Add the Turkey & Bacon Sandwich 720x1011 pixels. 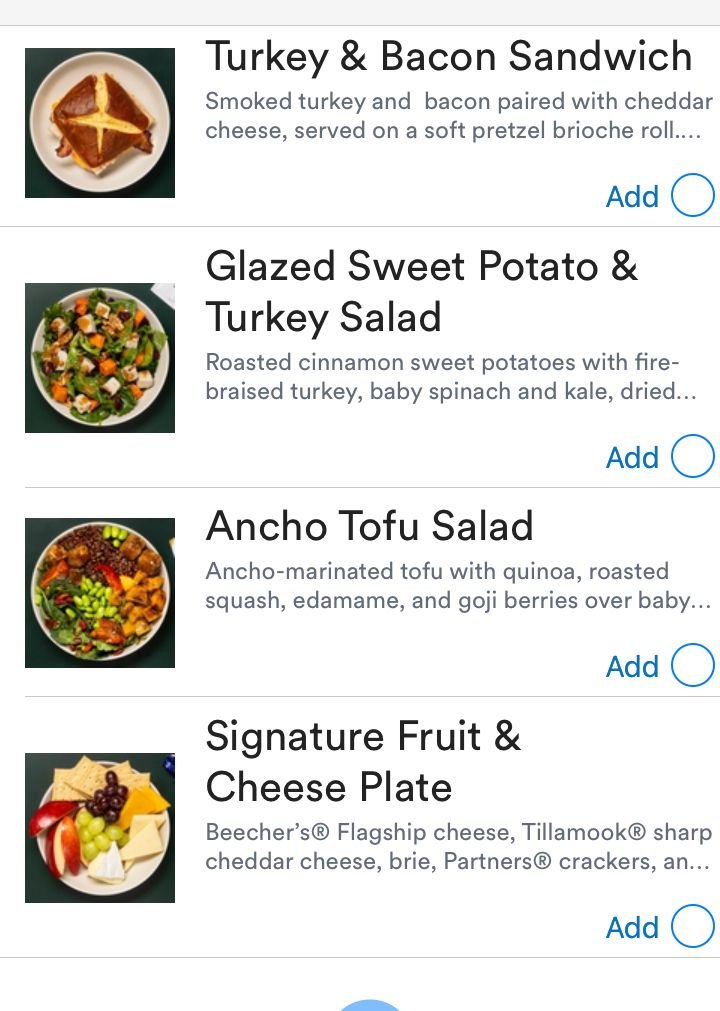coord(692,196)
